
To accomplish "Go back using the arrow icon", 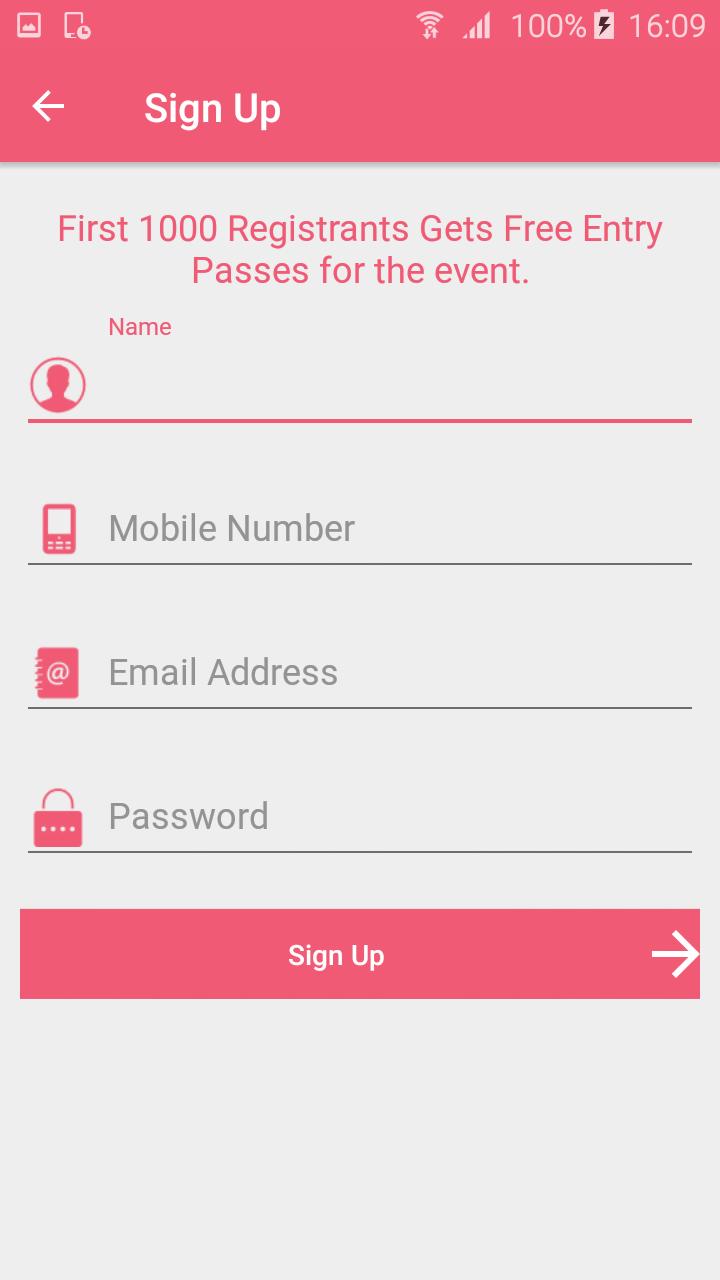I will coord(48,107).
